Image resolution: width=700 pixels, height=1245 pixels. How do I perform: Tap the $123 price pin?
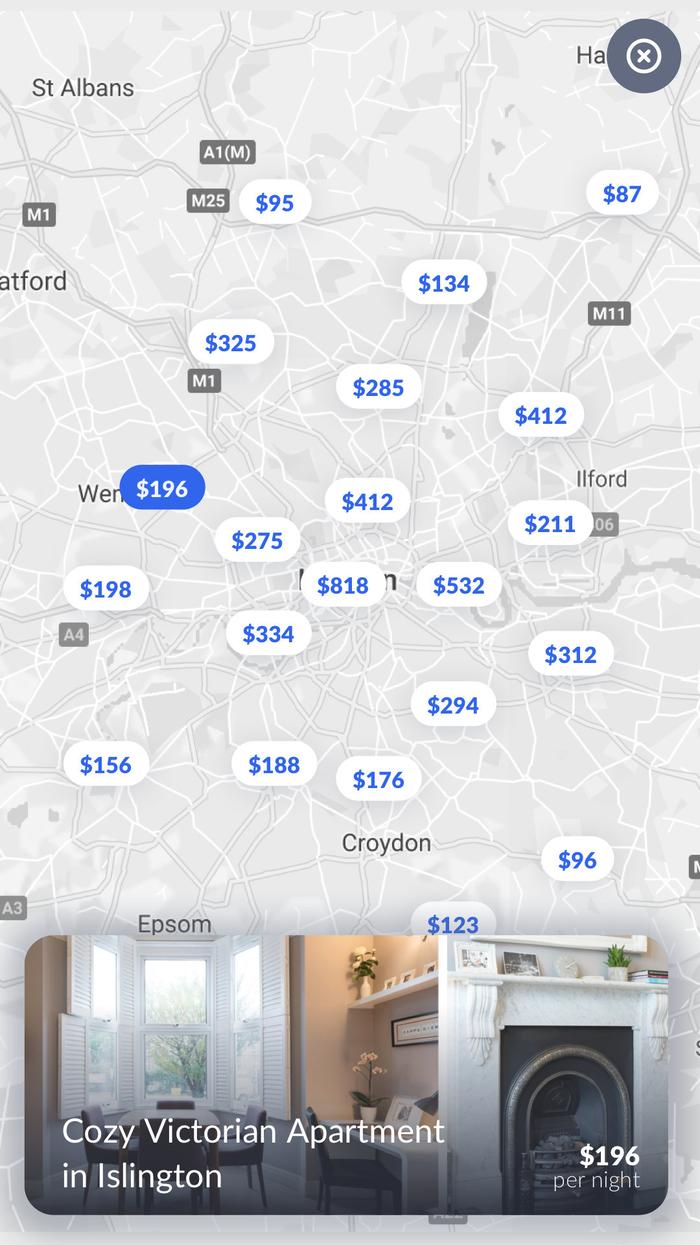(453, 922)
